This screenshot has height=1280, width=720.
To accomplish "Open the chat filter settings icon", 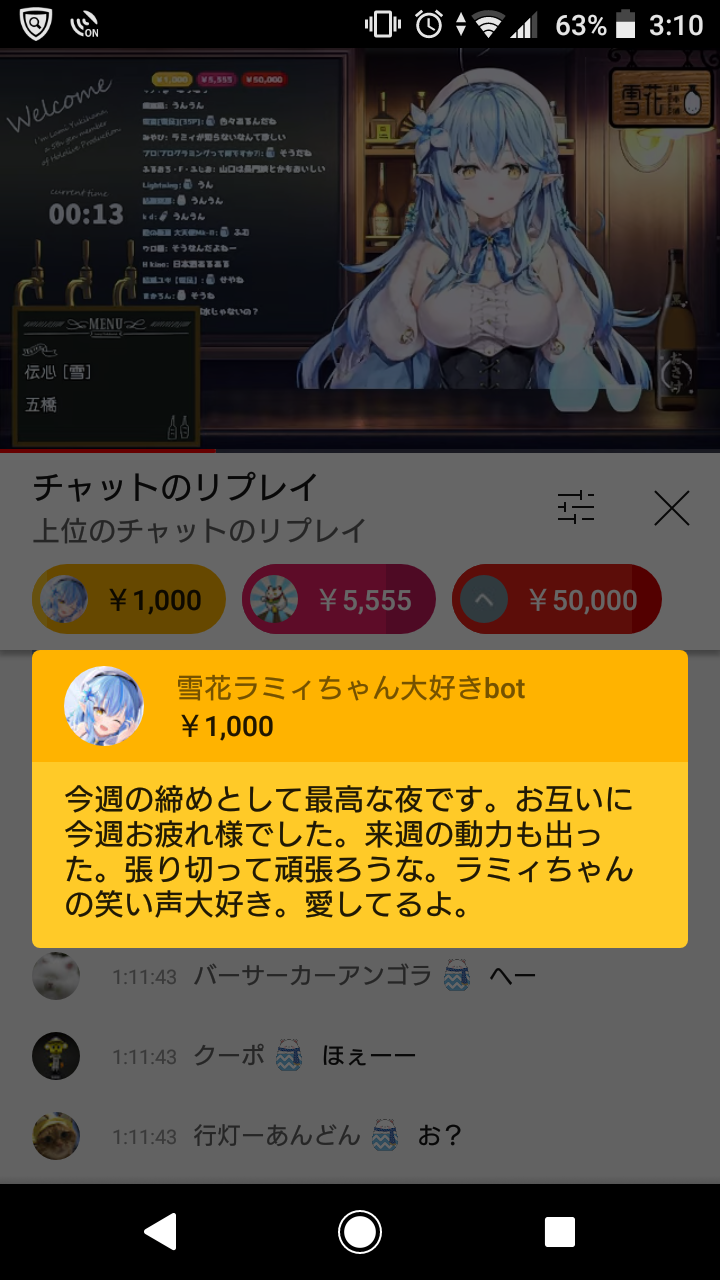I will [576, 508].
